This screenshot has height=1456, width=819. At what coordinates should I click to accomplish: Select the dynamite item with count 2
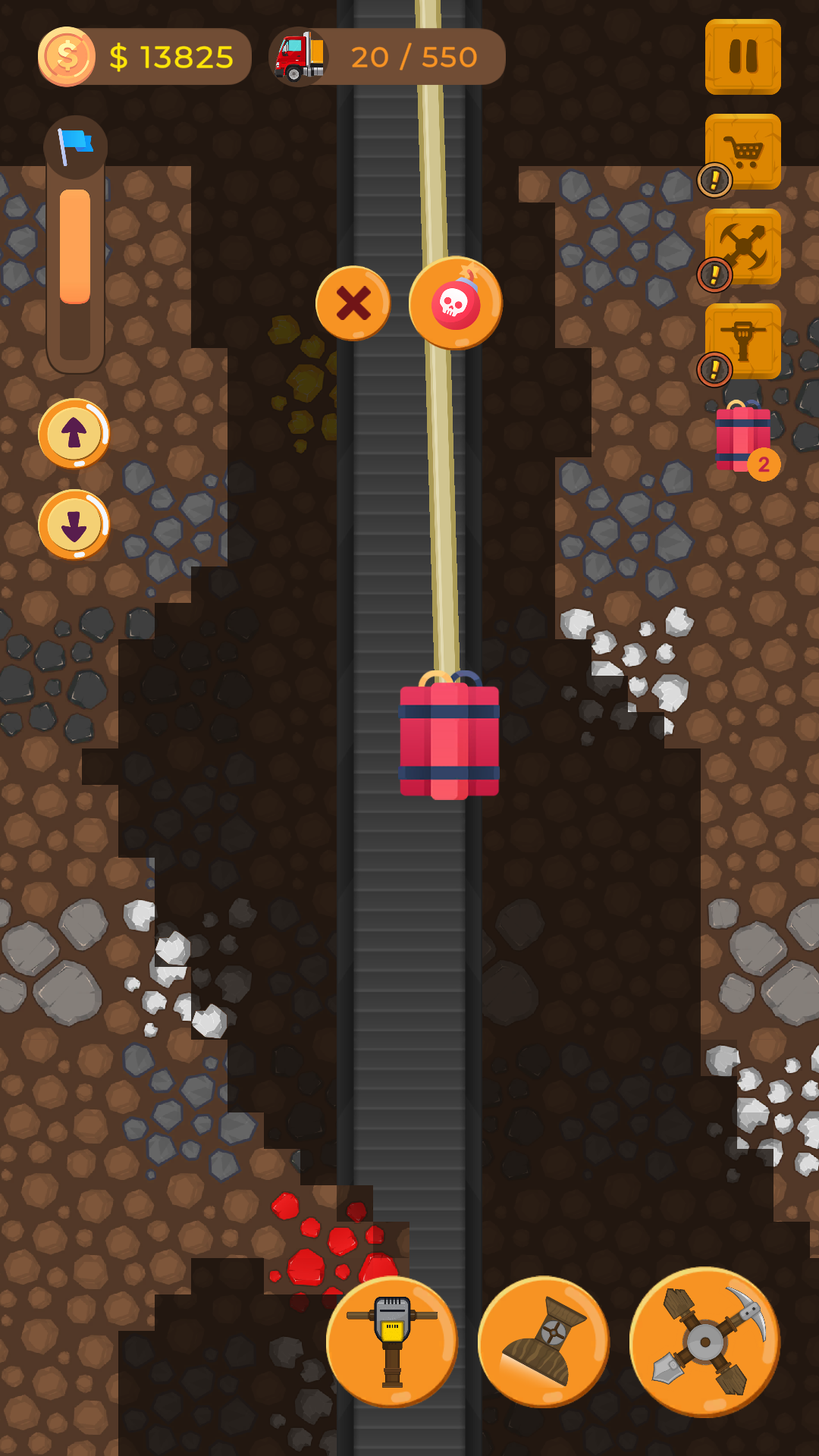pos(743,440)
